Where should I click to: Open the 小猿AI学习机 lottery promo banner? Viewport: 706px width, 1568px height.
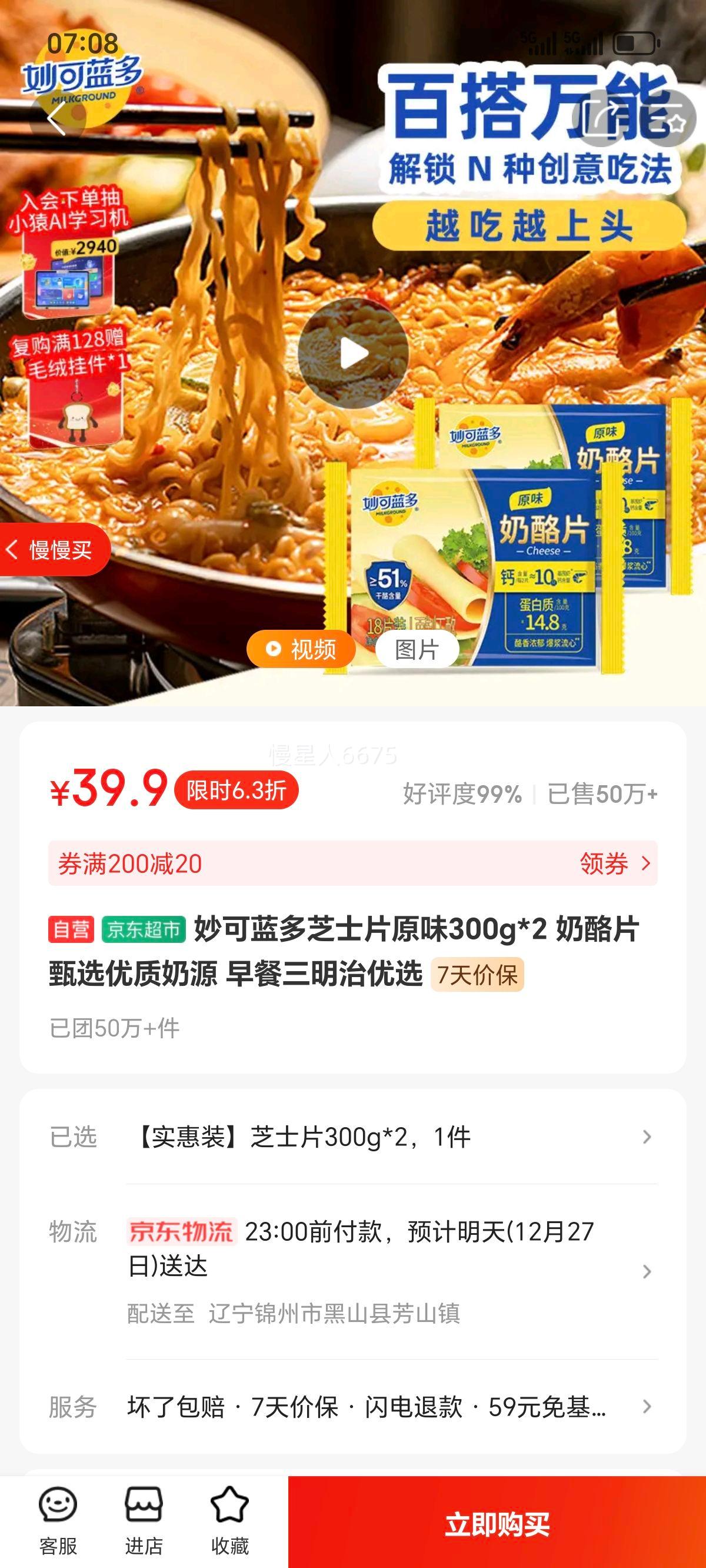(73, 255)
